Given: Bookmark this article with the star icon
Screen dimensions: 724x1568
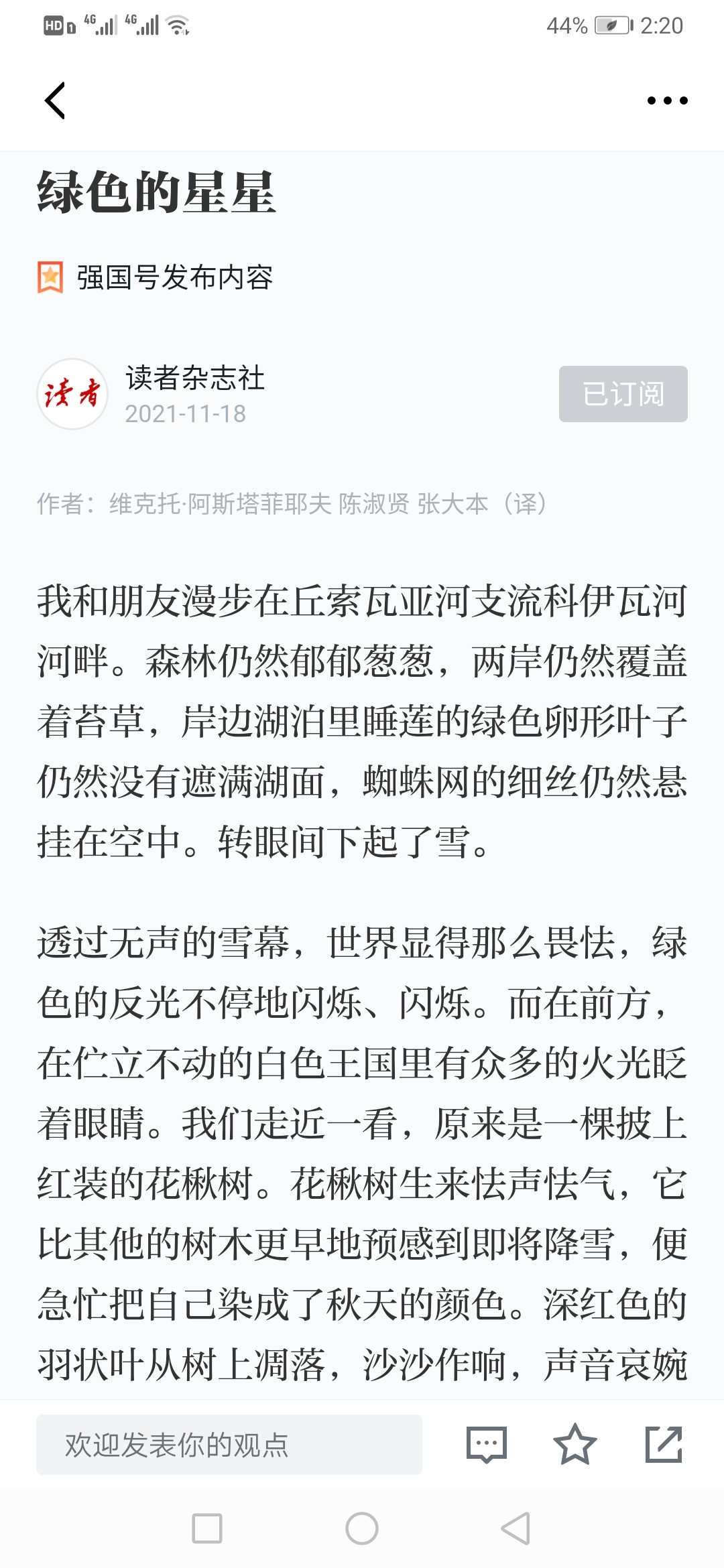Looking at the screenshot, I should coord(575,1444).
